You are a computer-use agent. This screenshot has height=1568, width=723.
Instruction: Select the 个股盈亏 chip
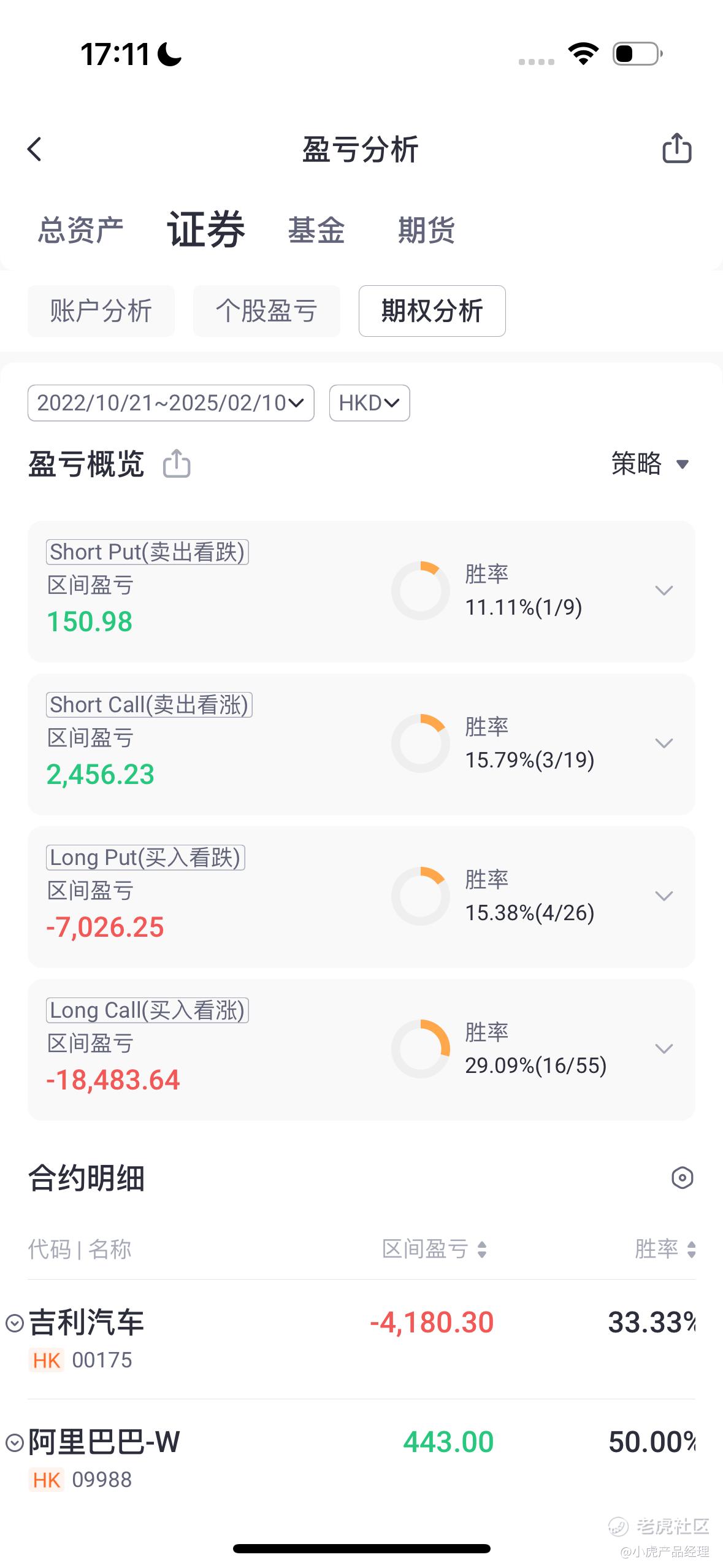pyautogui.click(x=267, y=311)
